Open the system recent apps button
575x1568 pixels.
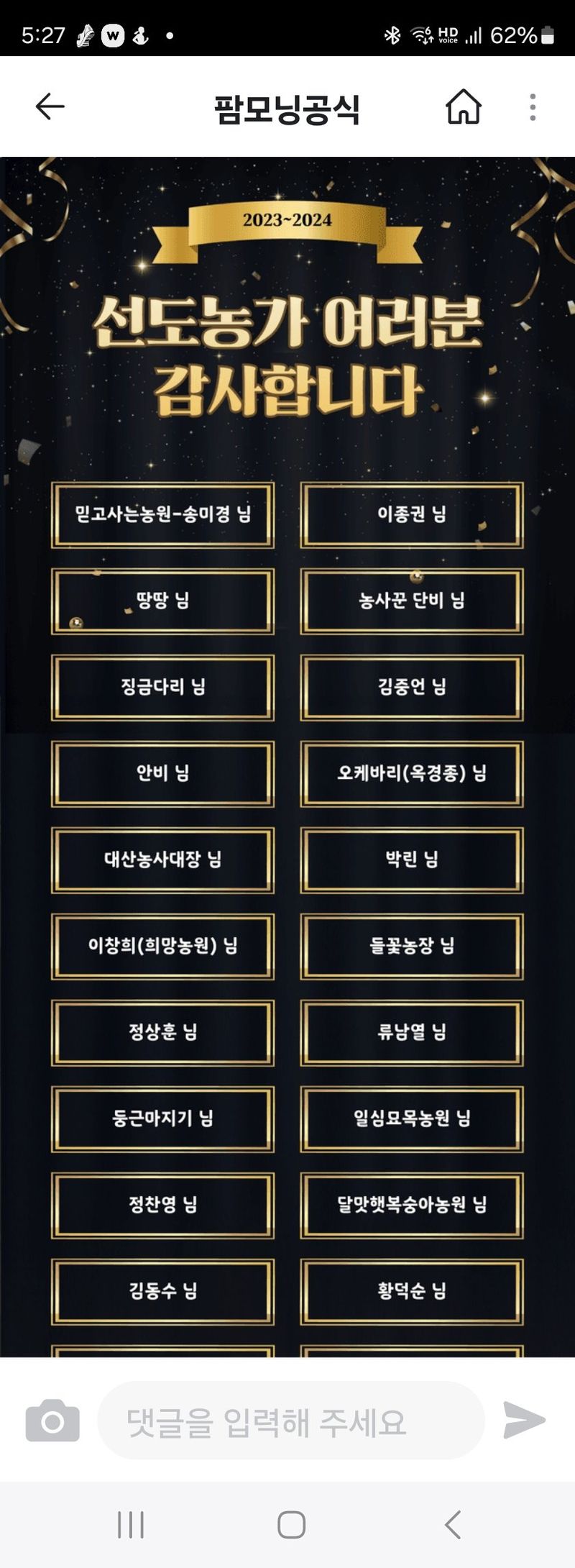click(131, 1524)
